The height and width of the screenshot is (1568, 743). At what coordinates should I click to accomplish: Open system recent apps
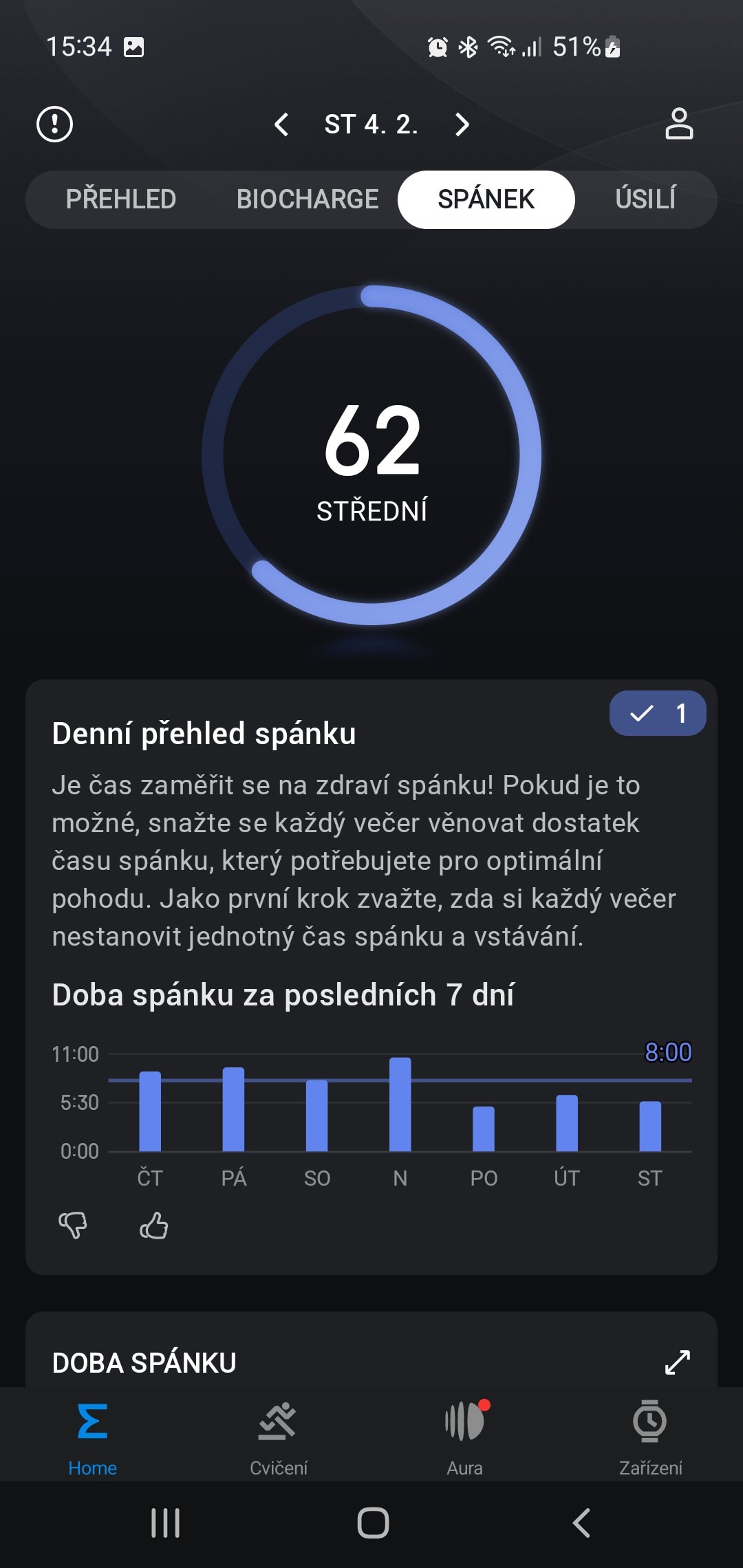165,1523
